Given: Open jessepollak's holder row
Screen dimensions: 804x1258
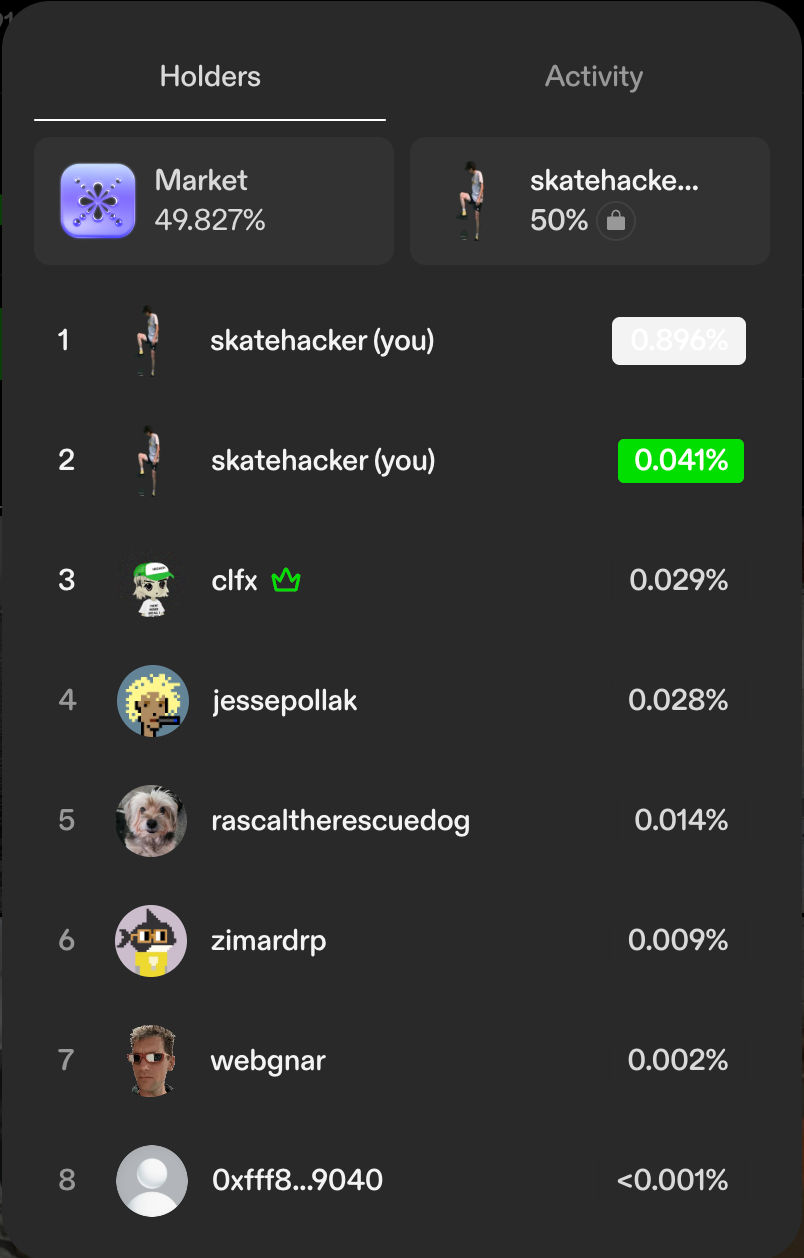Looking at the screenshot, I should coord(284,701).
